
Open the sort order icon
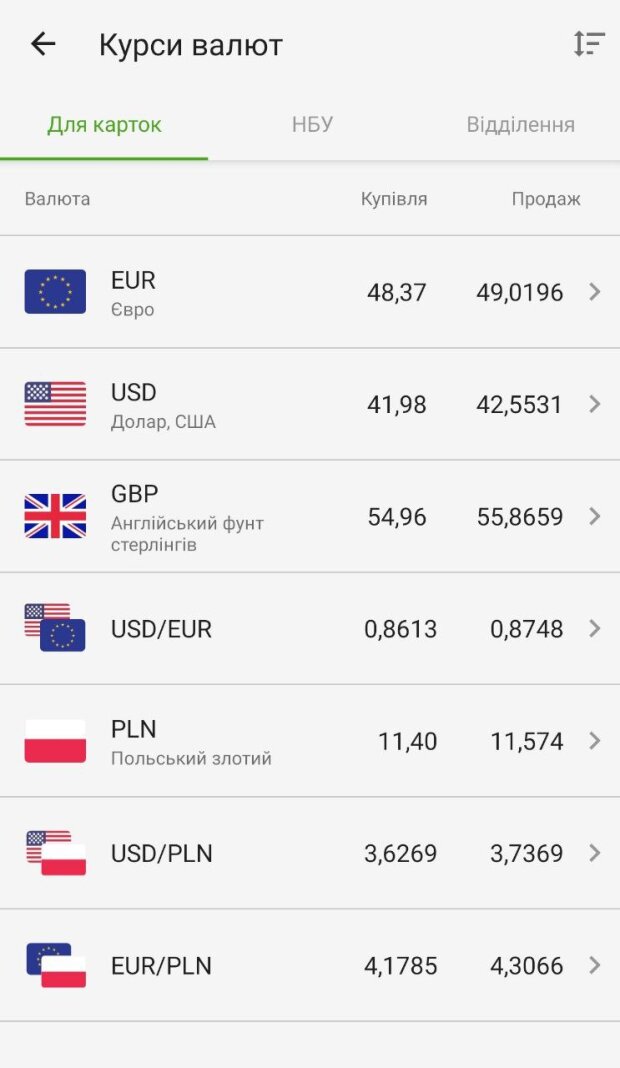click(x=588, y=44)
